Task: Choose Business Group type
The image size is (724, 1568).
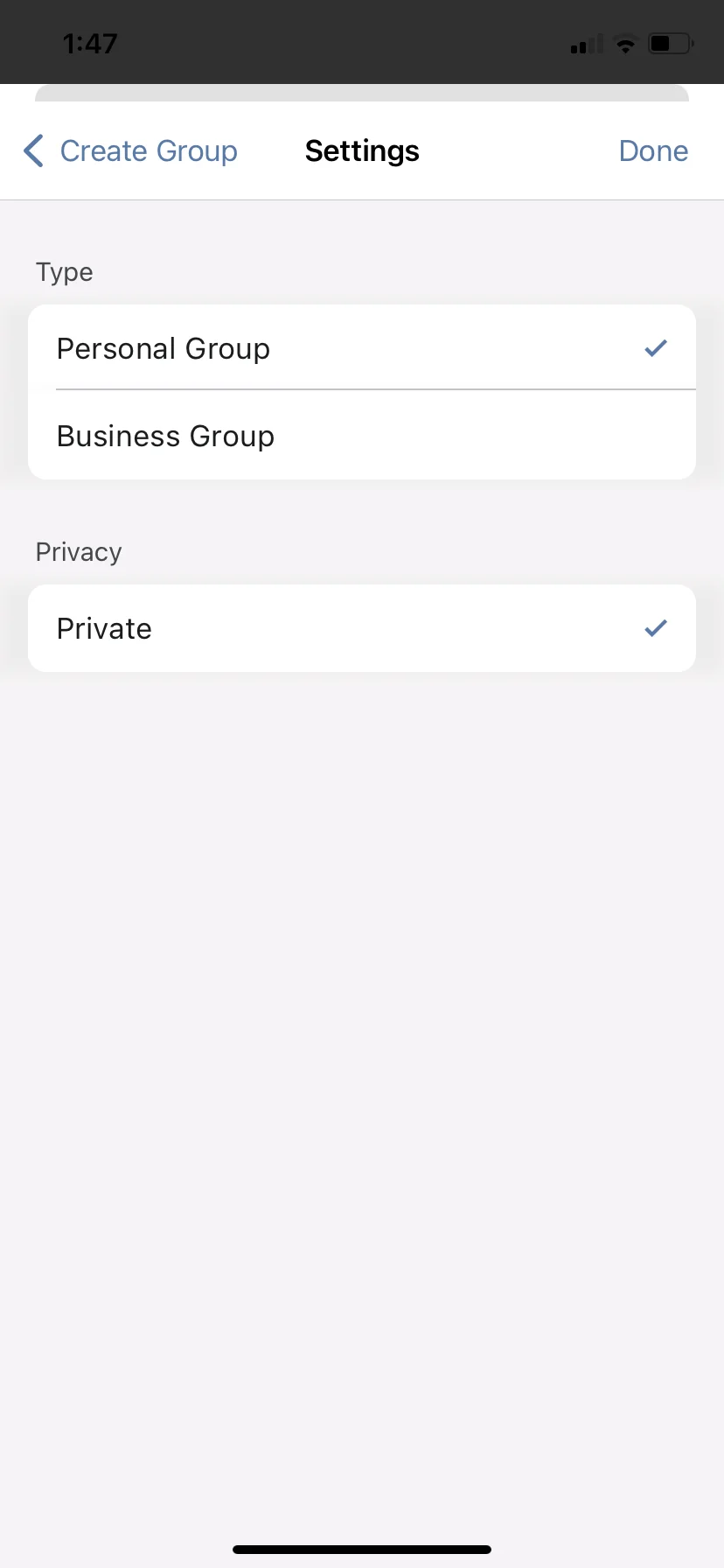Action: point(361,436)
